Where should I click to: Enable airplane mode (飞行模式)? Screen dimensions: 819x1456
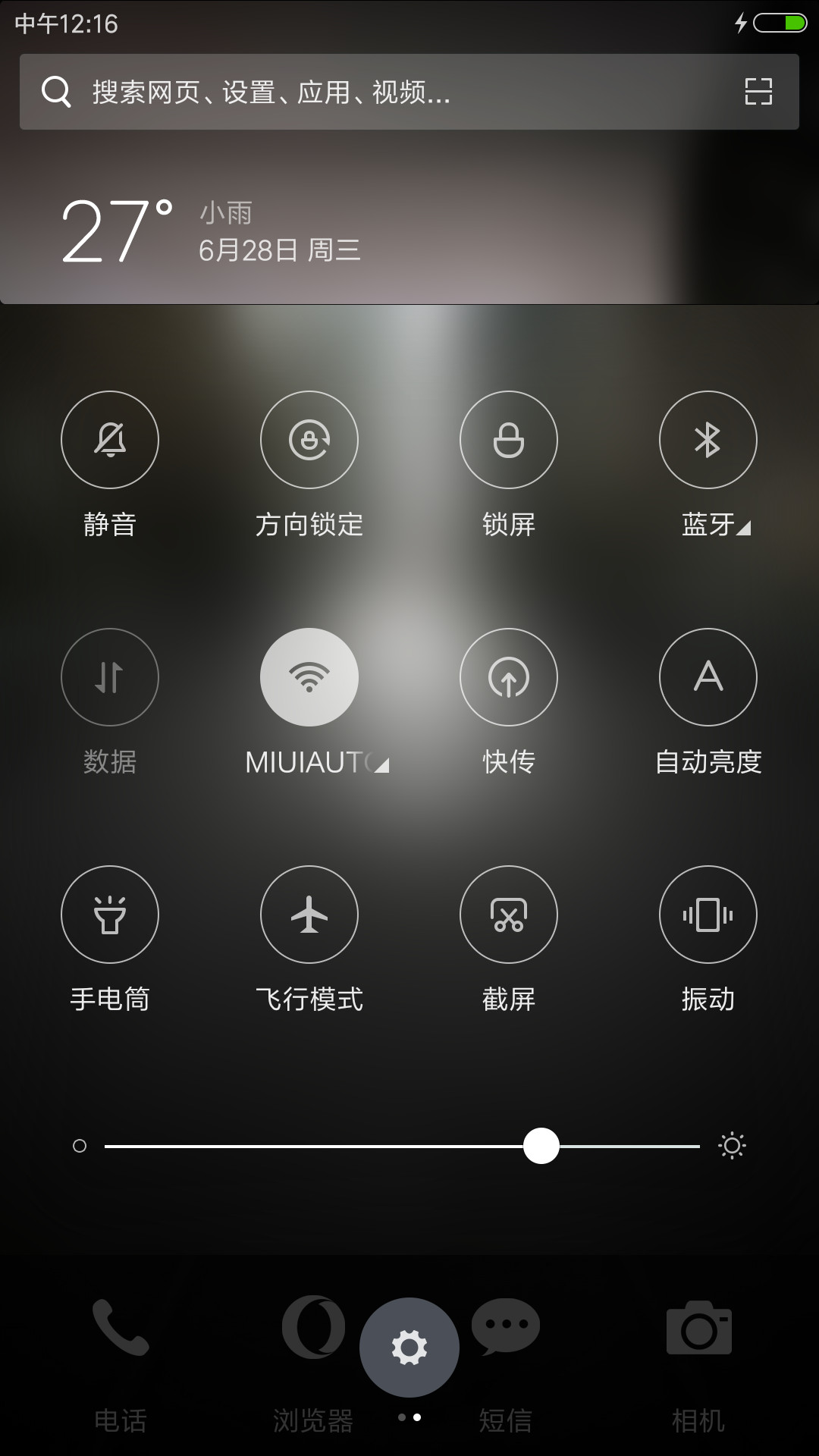pyautogui.click(x=309, y=915)
